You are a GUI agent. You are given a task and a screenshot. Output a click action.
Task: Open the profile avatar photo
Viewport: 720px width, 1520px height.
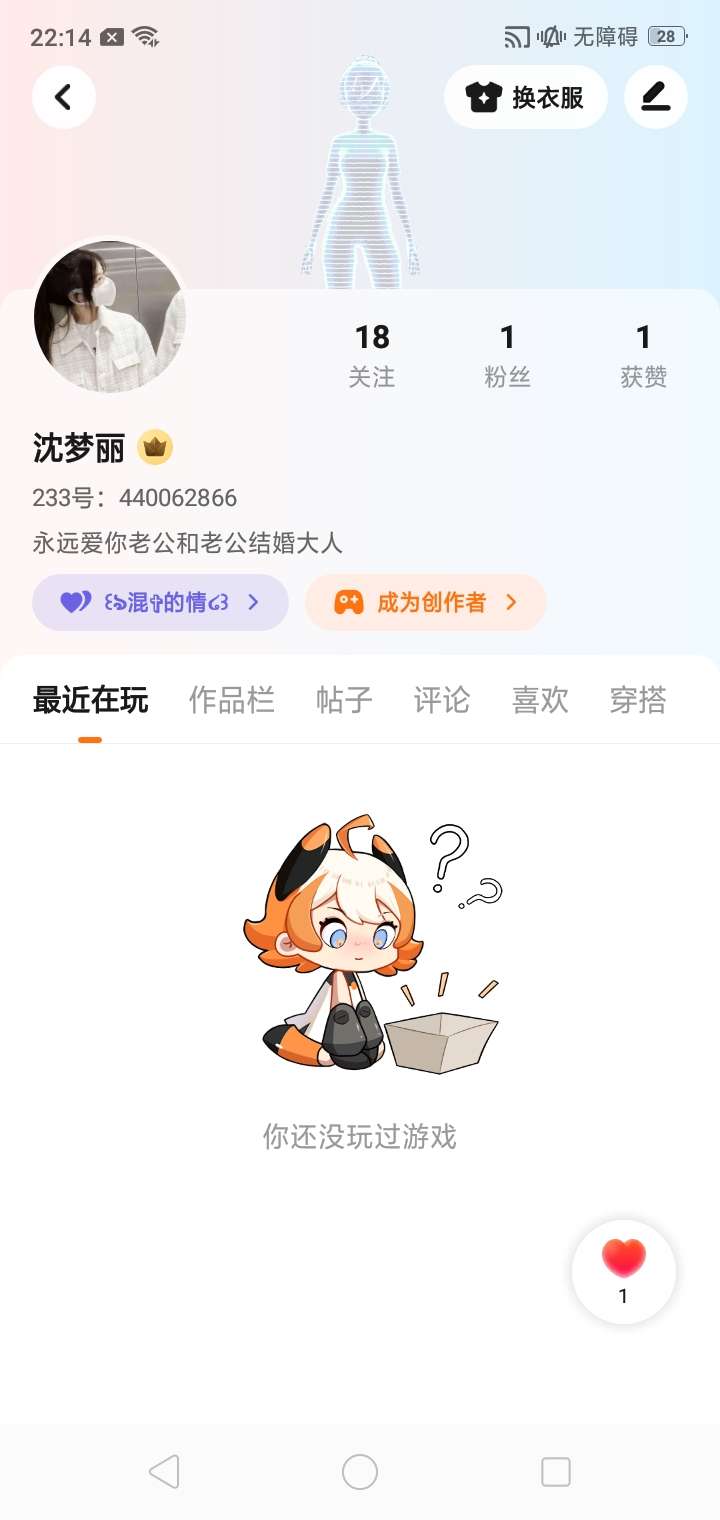pos(110,316)
